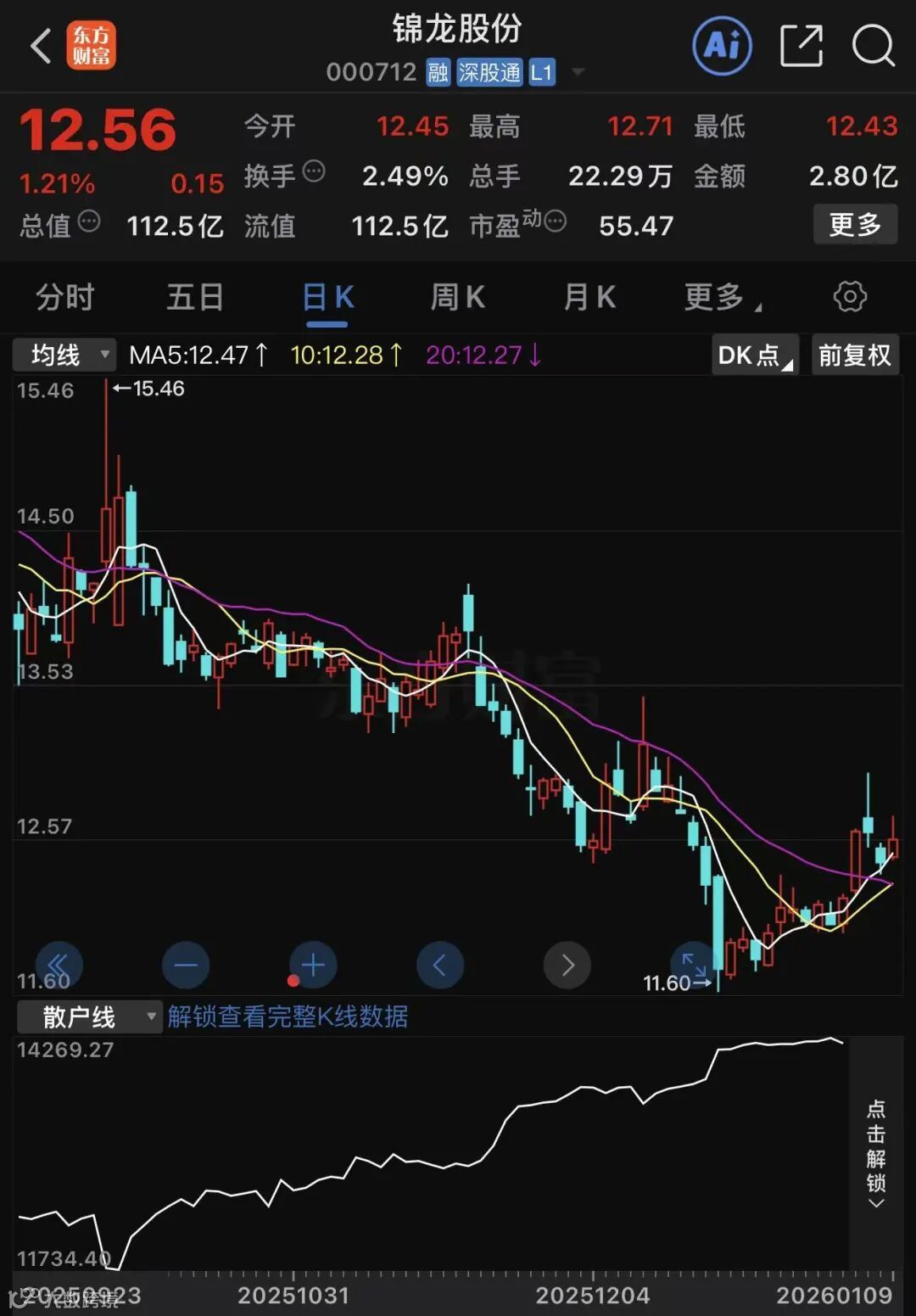
Task: Open chart settings gear
Action: coord(850,297)
